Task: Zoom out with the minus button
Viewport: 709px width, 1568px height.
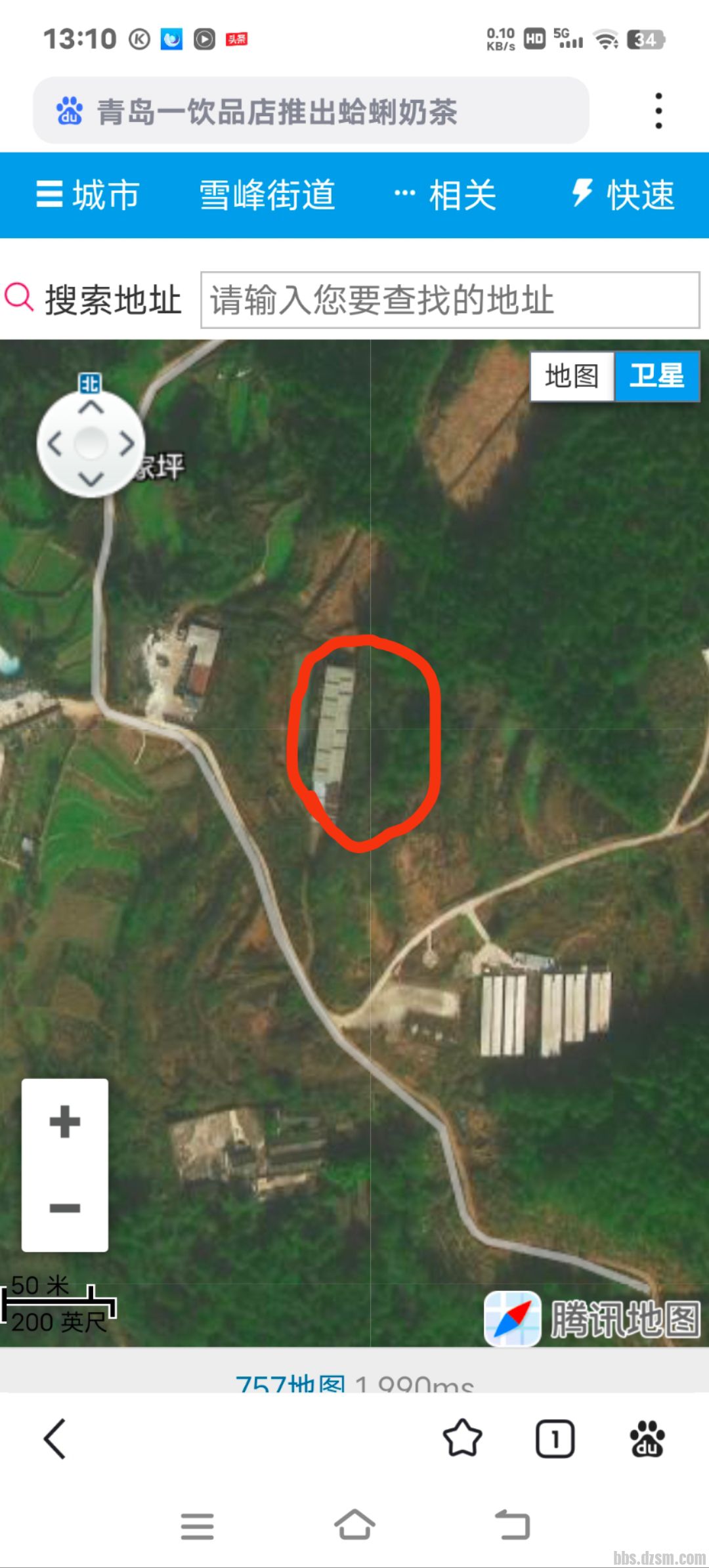Action: (x=65, y=1208)
